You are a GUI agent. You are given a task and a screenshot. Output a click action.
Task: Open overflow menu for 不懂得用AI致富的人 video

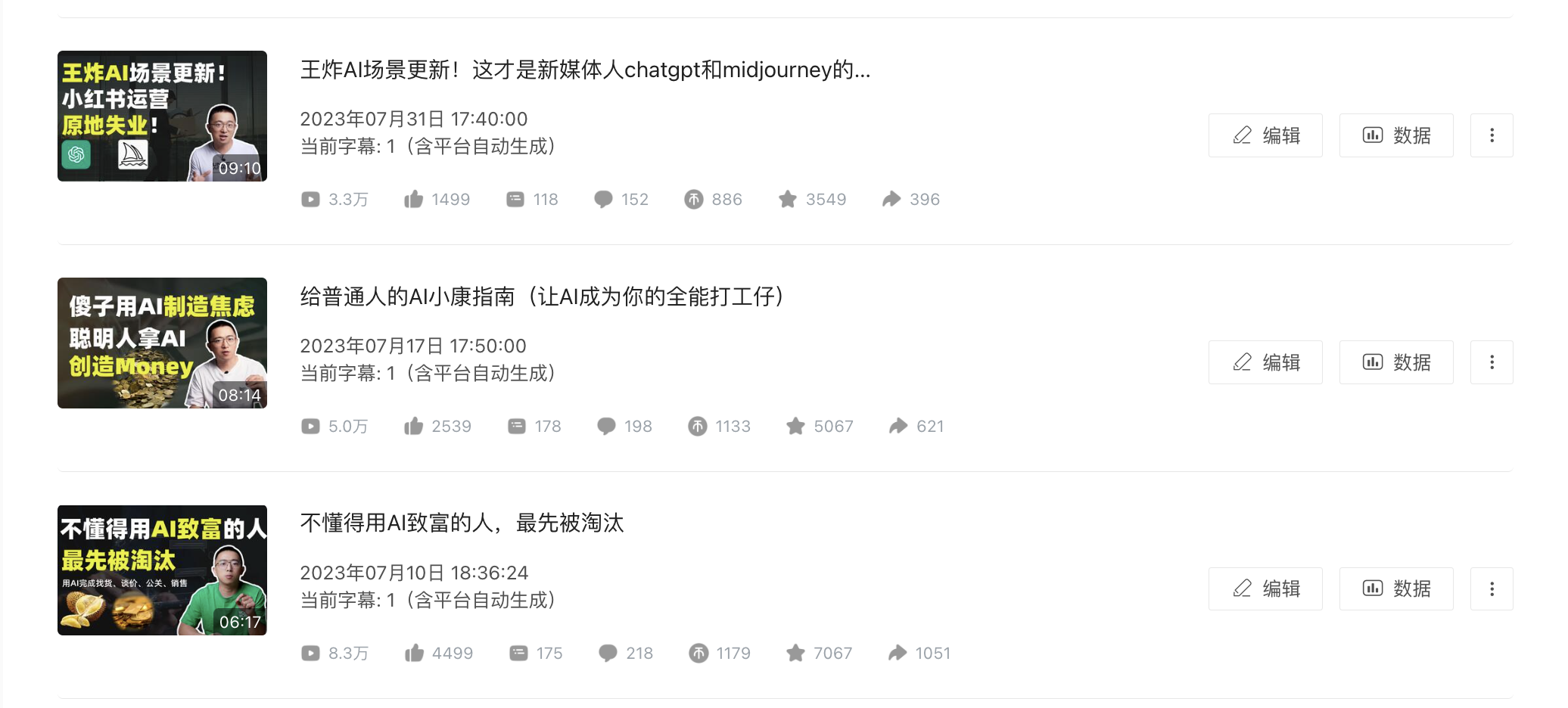point(1491,588)
